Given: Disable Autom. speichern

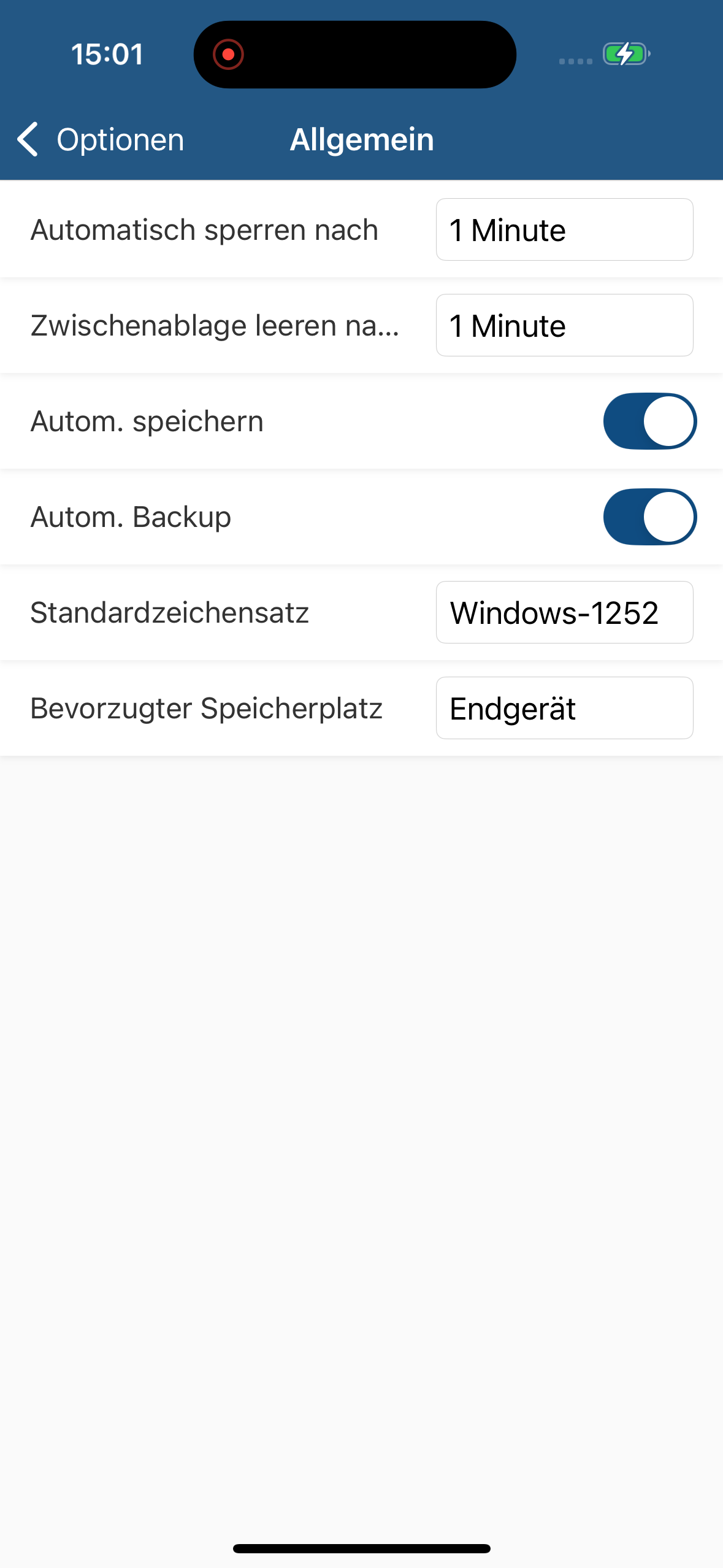Looking at the screenshot, I should click(649, 421).
